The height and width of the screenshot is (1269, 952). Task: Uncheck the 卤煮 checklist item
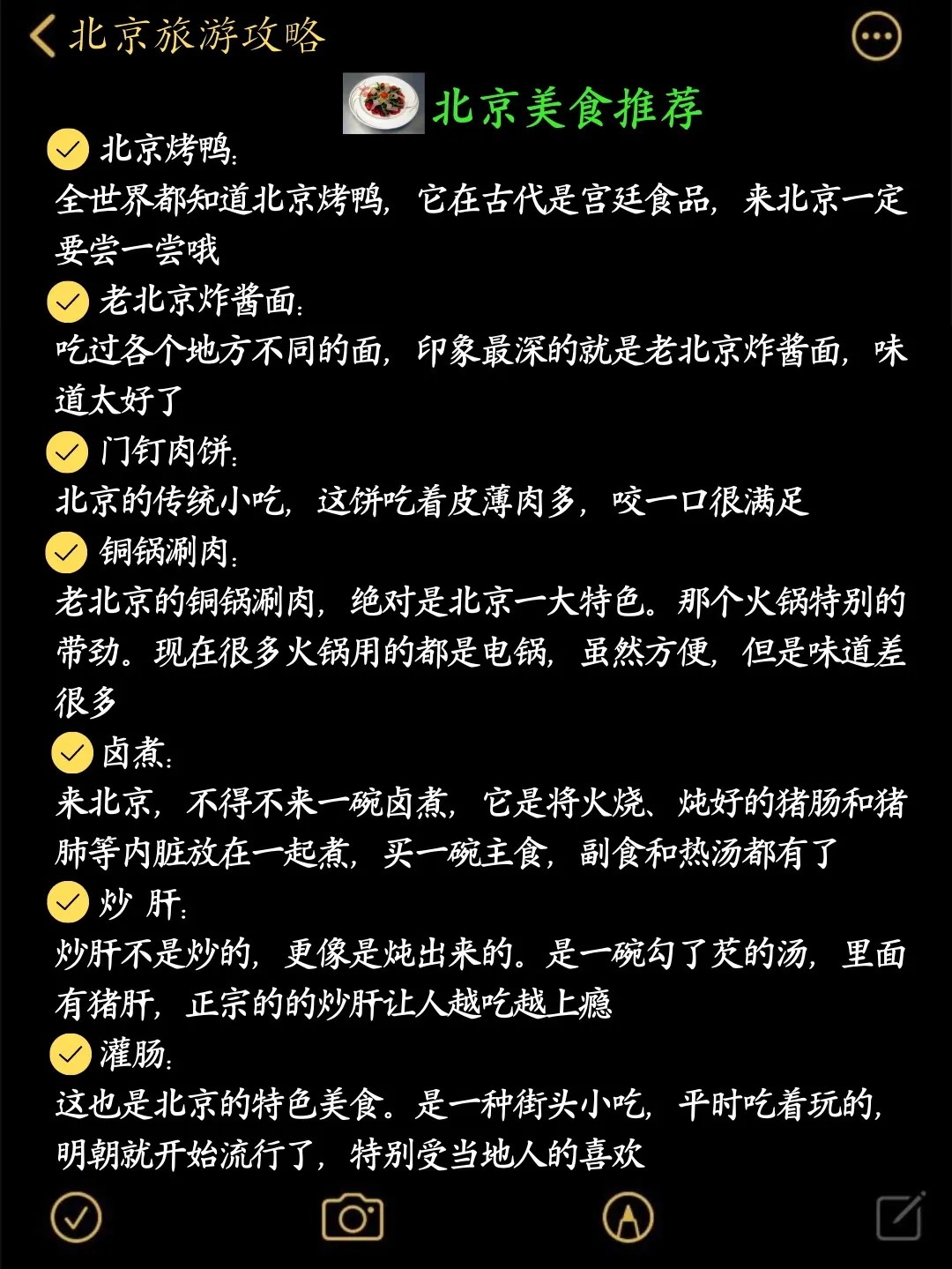click(x=71, y=753)
